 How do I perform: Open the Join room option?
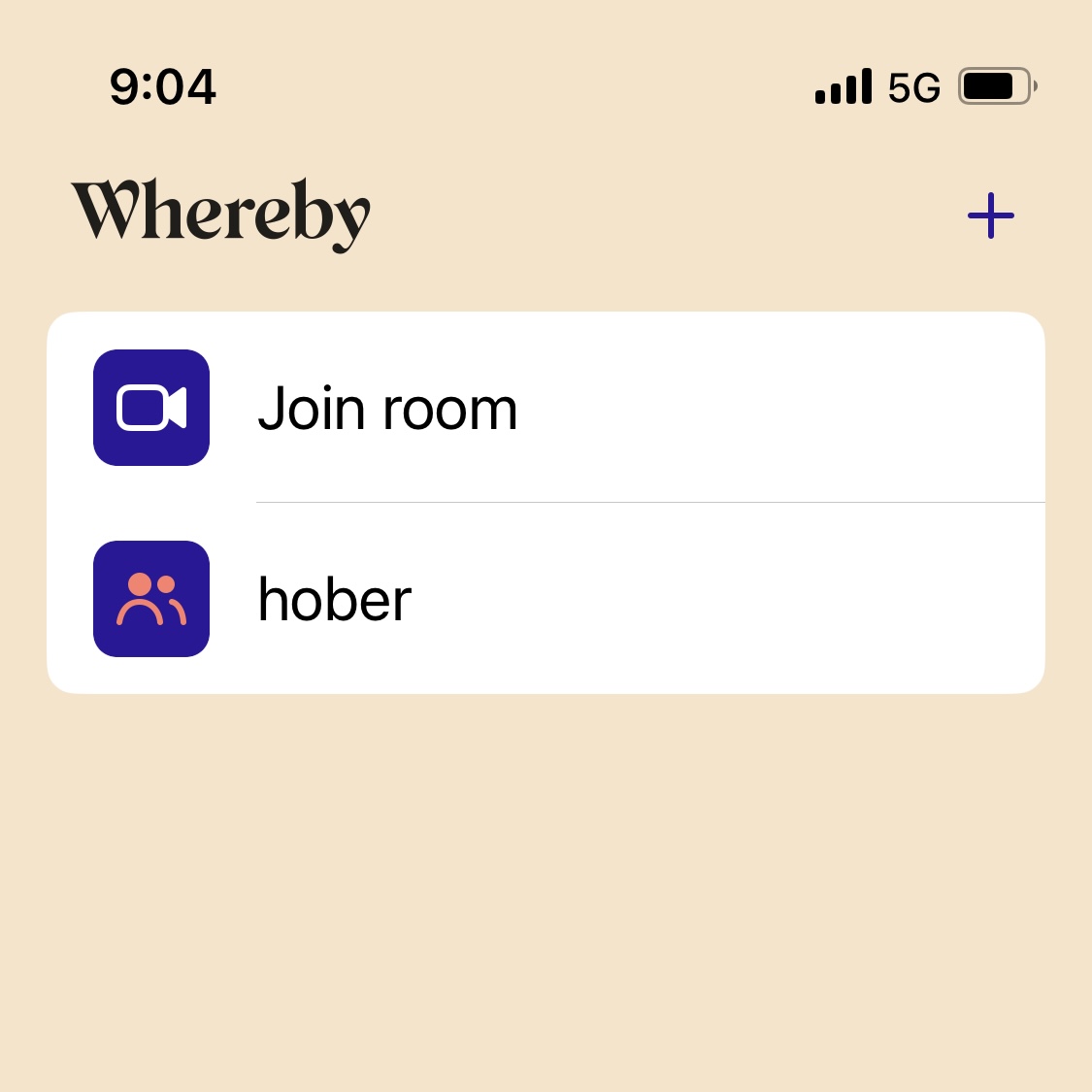point(388,409)
